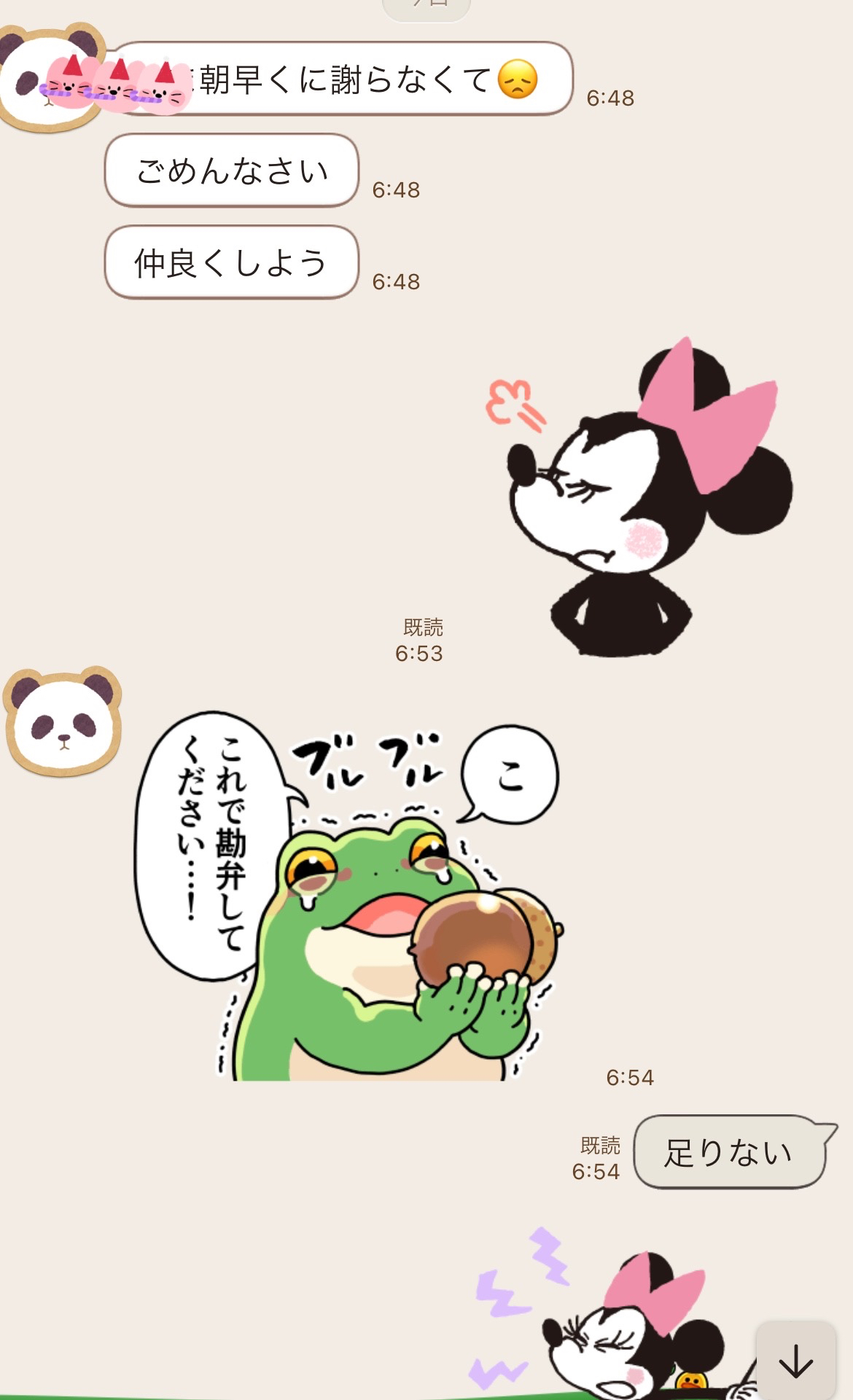Open the panda profile avatar beside the frog sticker

(63, 721)
